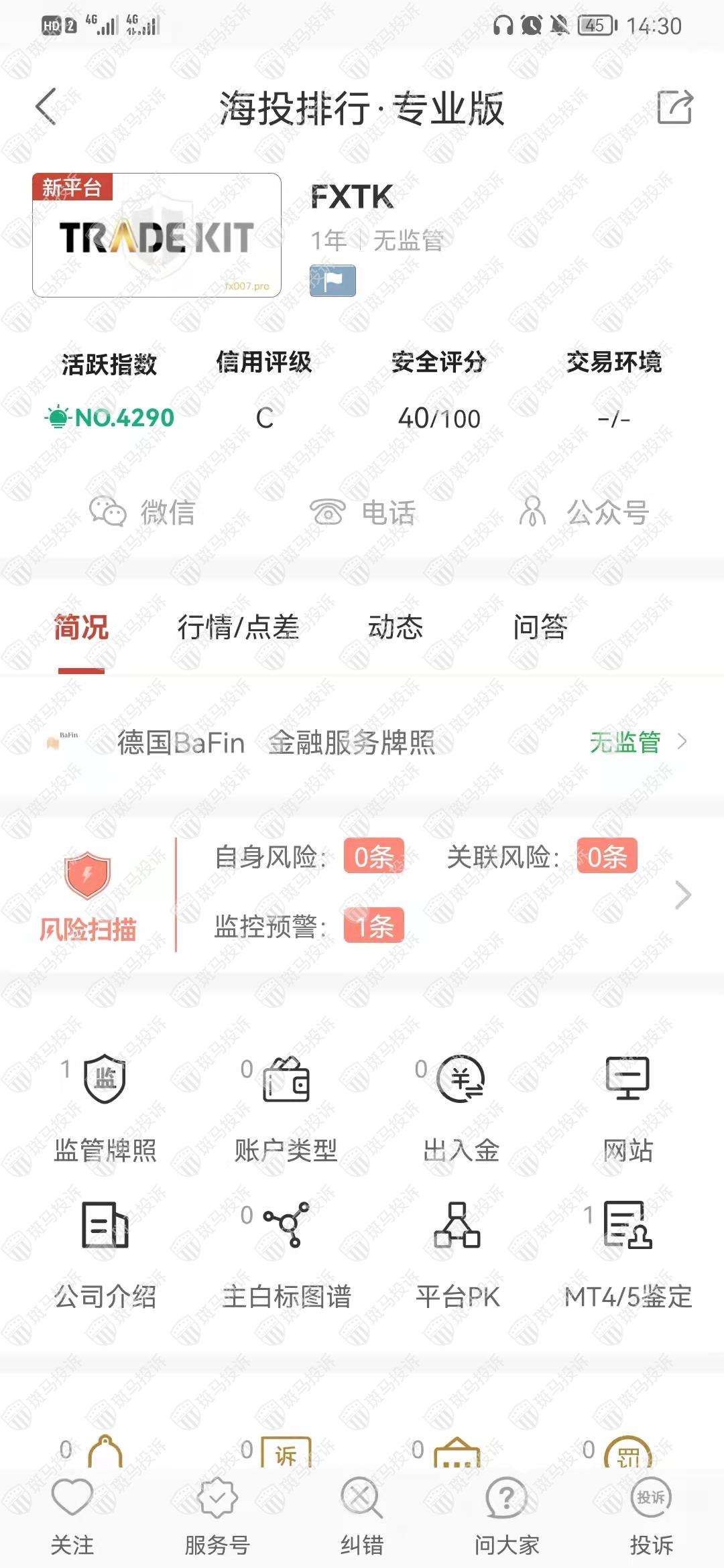The height and width of the screenshot is (1568, 724).
Task: Open 主白标图谱
Action: (x=286, y=1253)
